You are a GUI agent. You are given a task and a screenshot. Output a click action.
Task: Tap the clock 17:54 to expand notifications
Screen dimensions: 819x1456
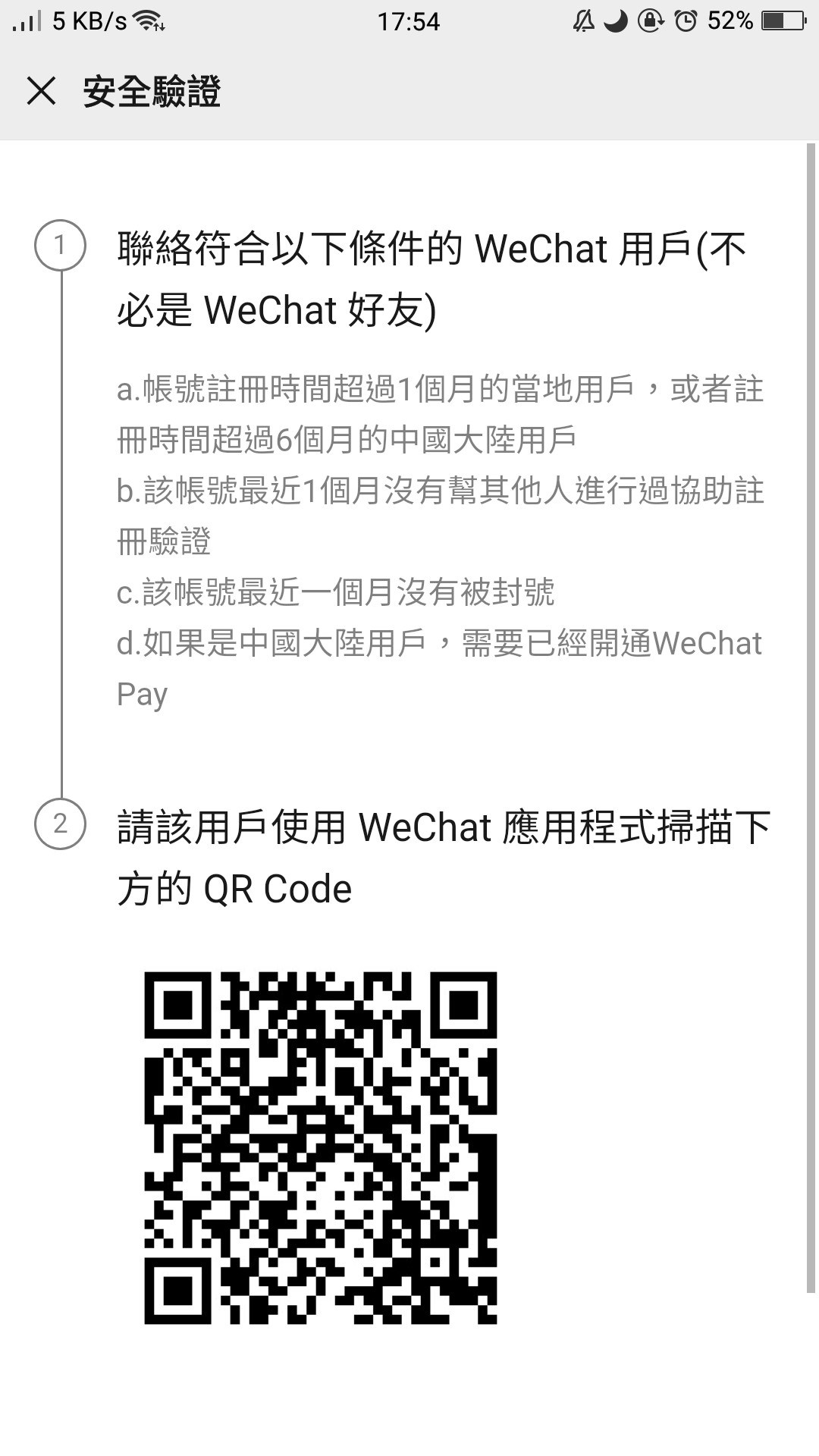click(x=409, y=20)
